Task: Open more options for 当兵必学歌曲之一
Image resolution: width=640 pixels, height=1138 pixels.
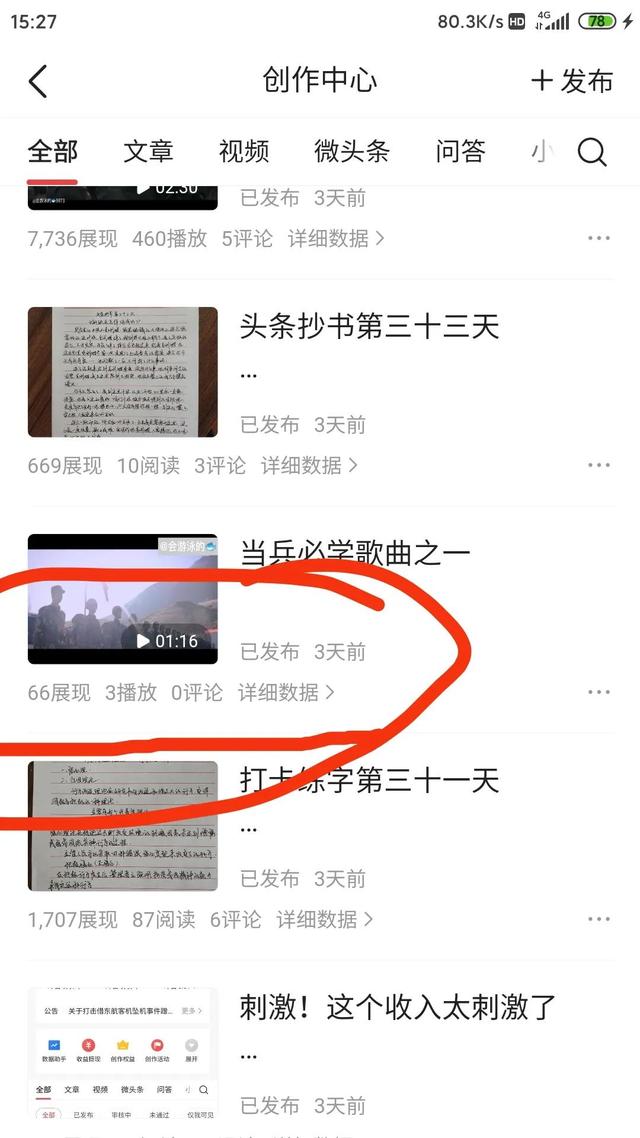Action: [x=599, y=692]
